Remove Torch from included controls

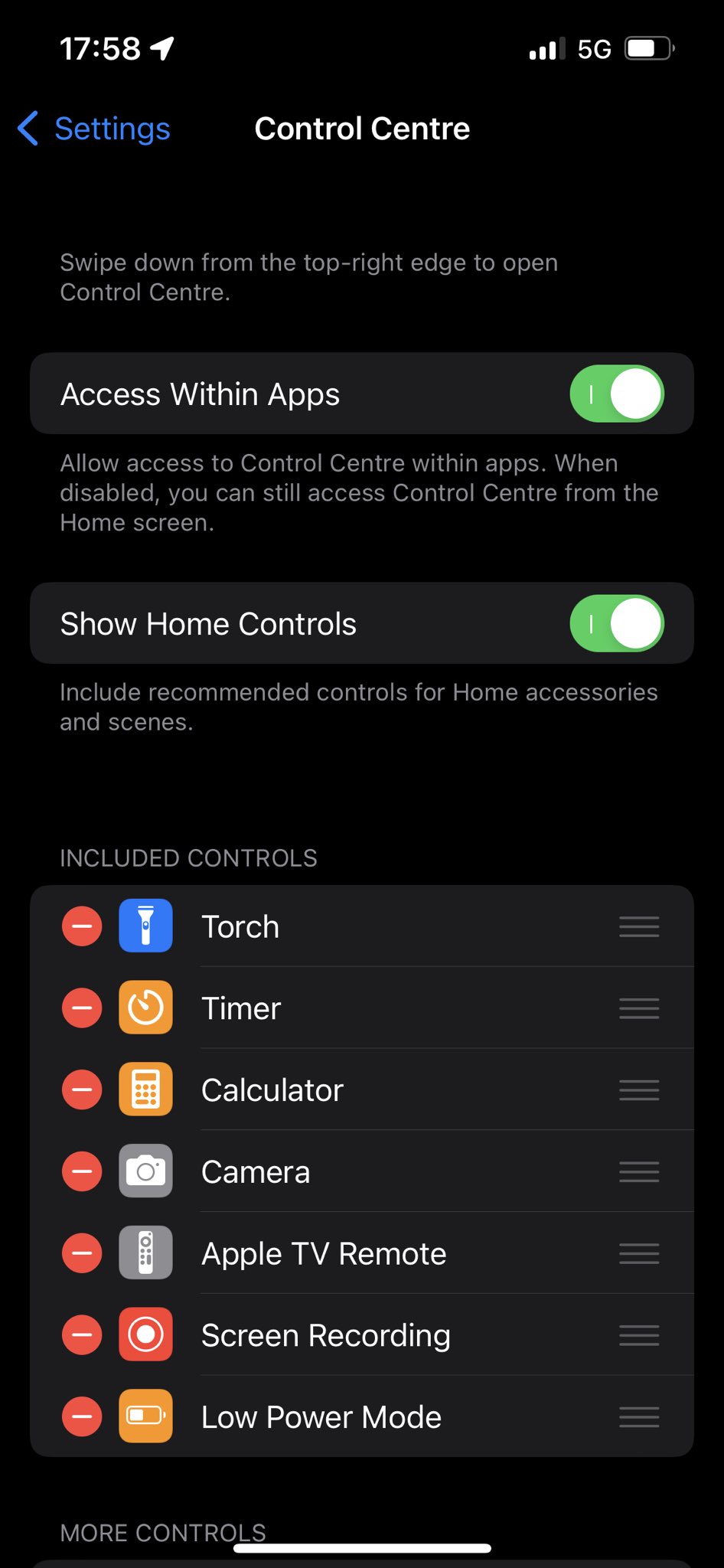(82, 926)
